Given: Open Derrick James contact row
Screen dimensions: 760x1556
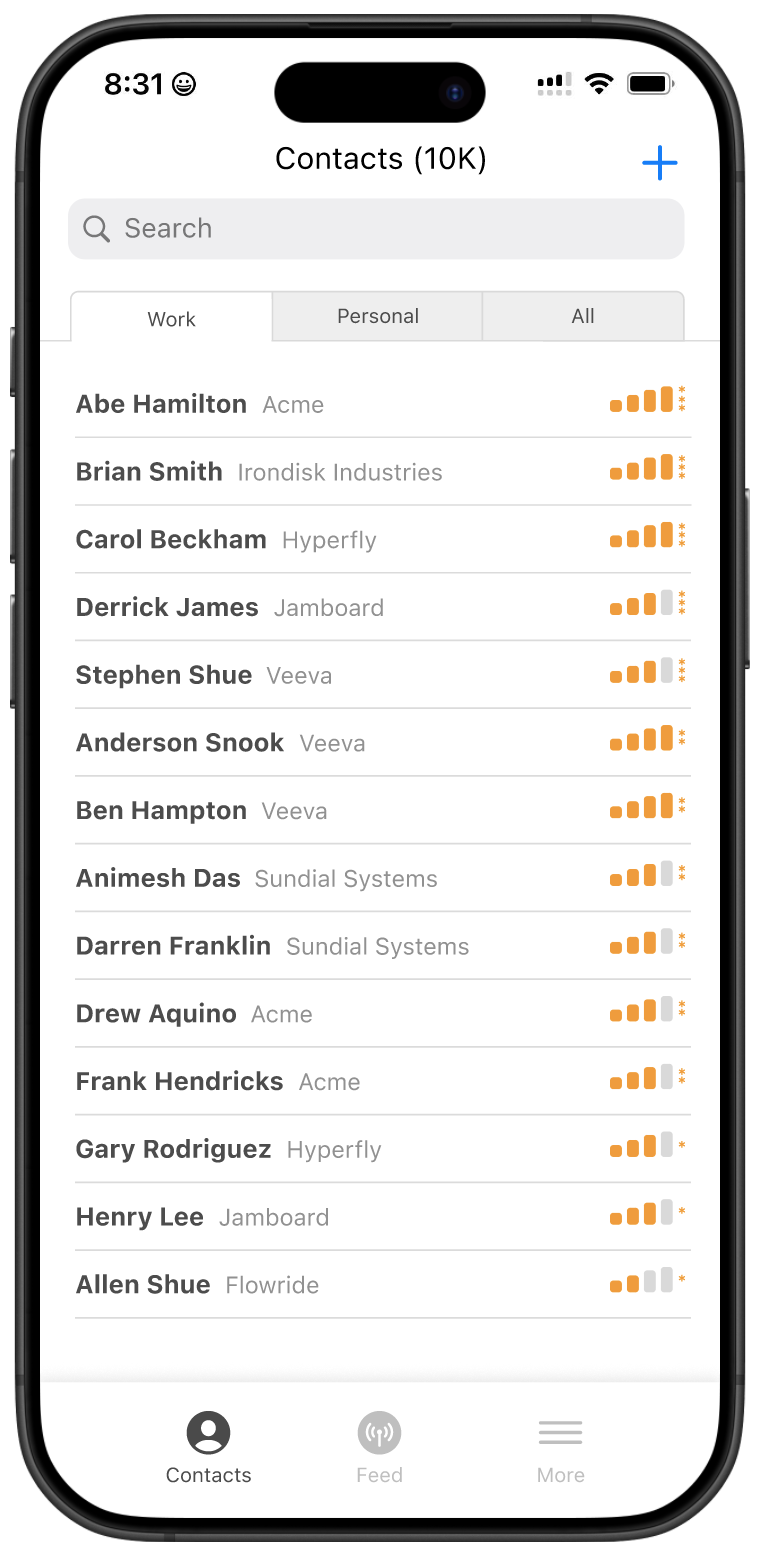Looking at the screenshot, I should 168,608.
